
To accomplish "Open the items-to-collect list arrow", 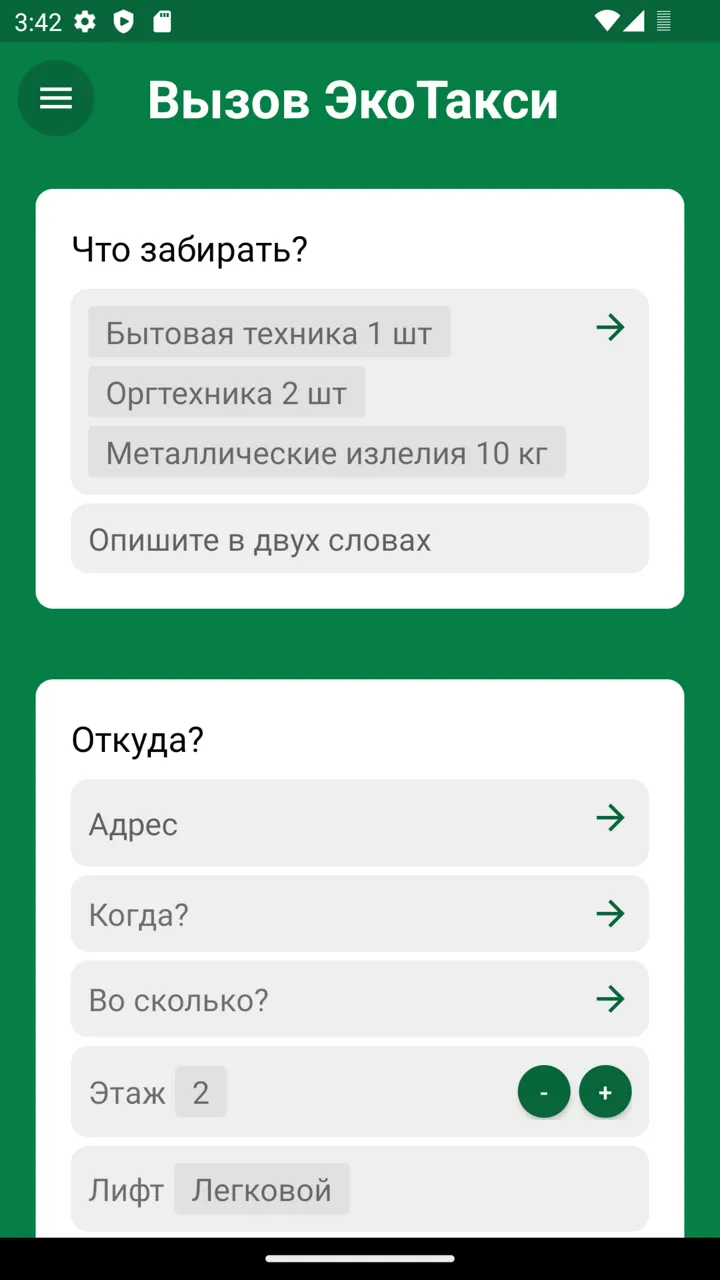I will 610,327.
